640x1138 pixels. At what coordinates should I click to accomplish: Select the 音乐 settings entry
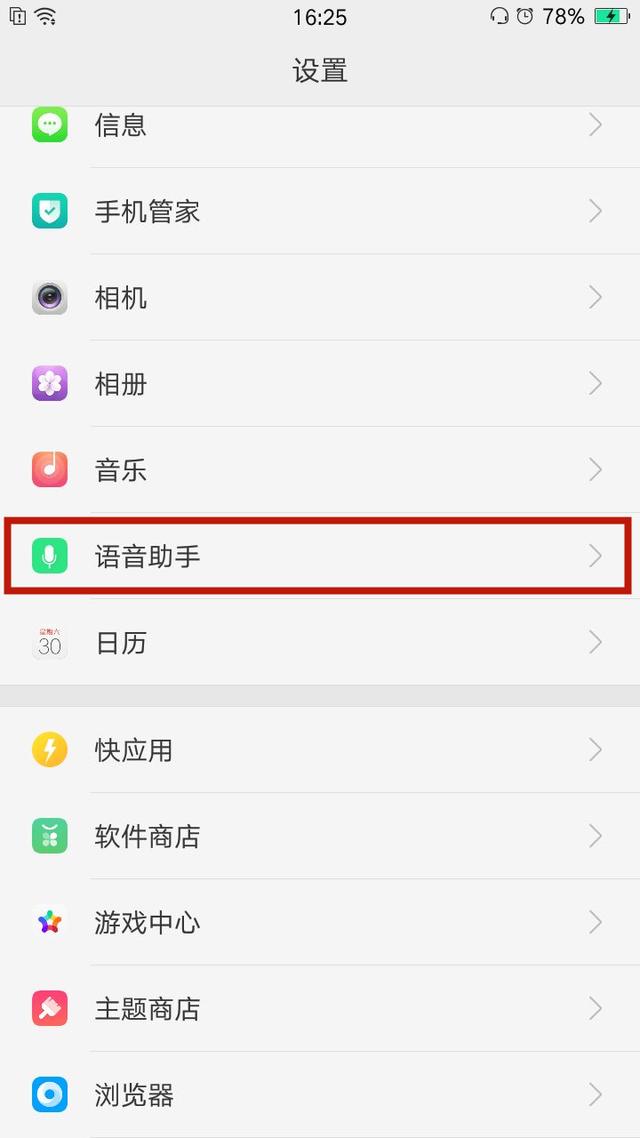(320, 469)
